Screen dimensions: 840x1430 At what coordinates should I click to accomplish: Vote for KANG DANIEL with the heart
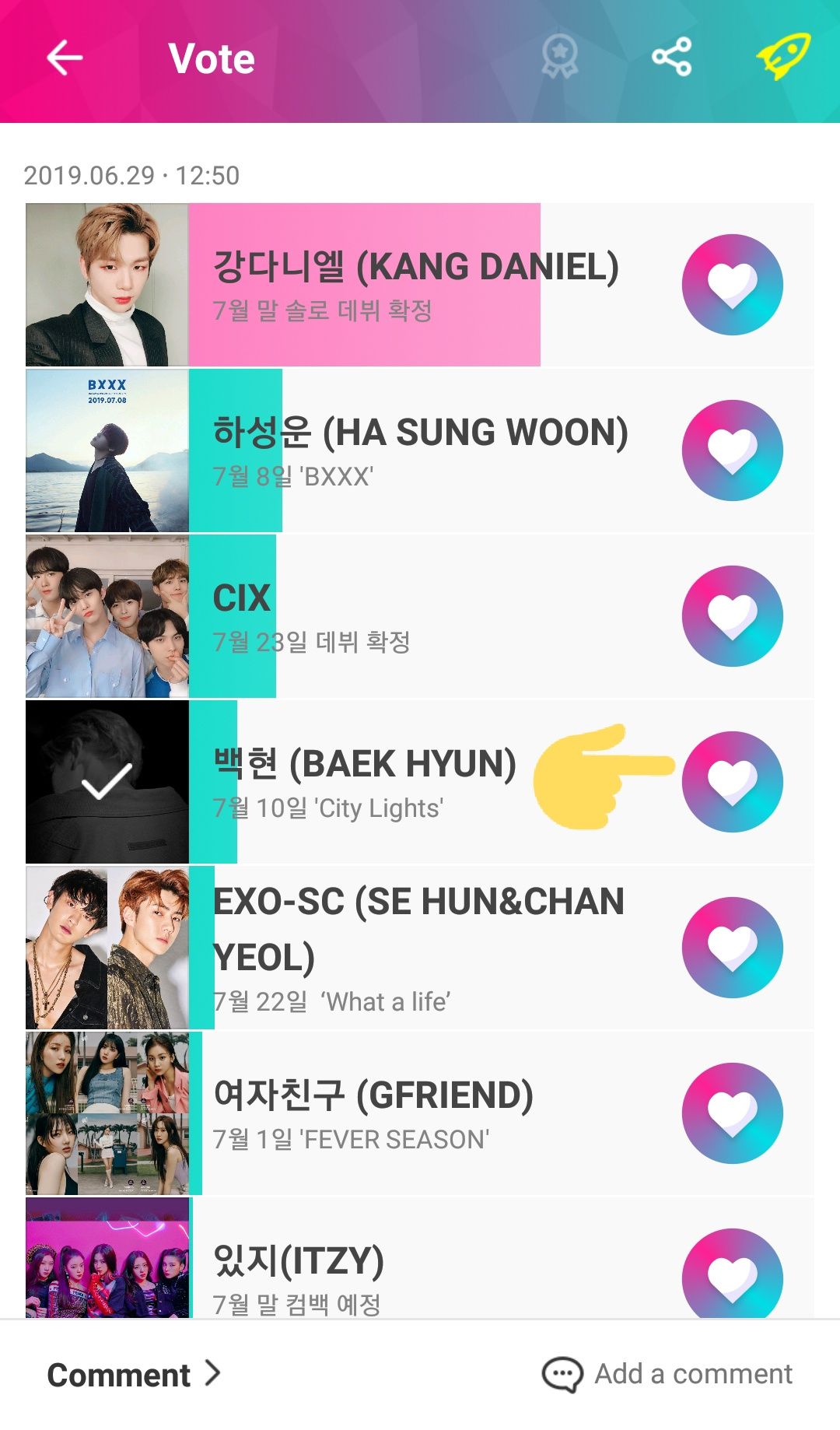click(x=732, y=285)
